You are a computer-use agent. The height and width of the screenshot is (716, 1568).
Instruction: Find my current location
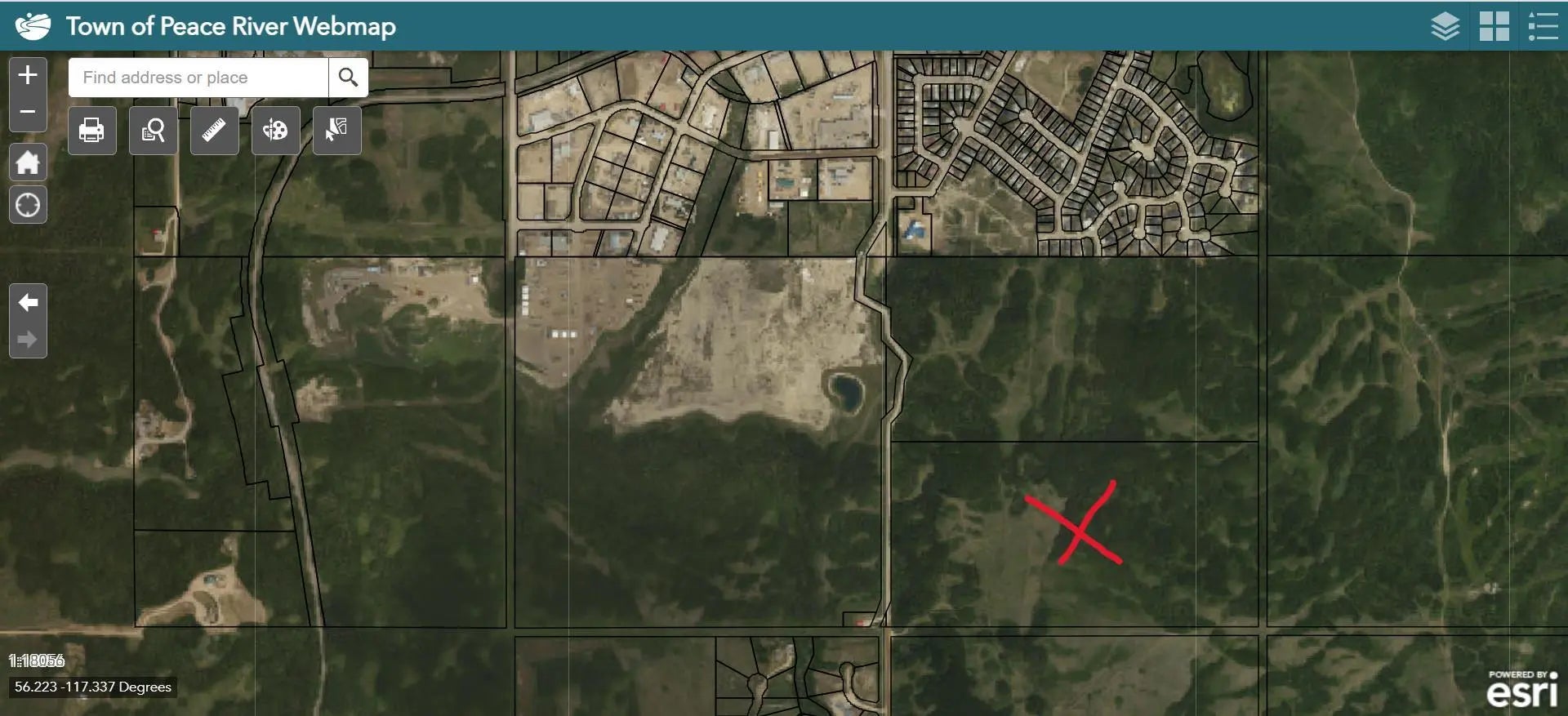point(28,205)
